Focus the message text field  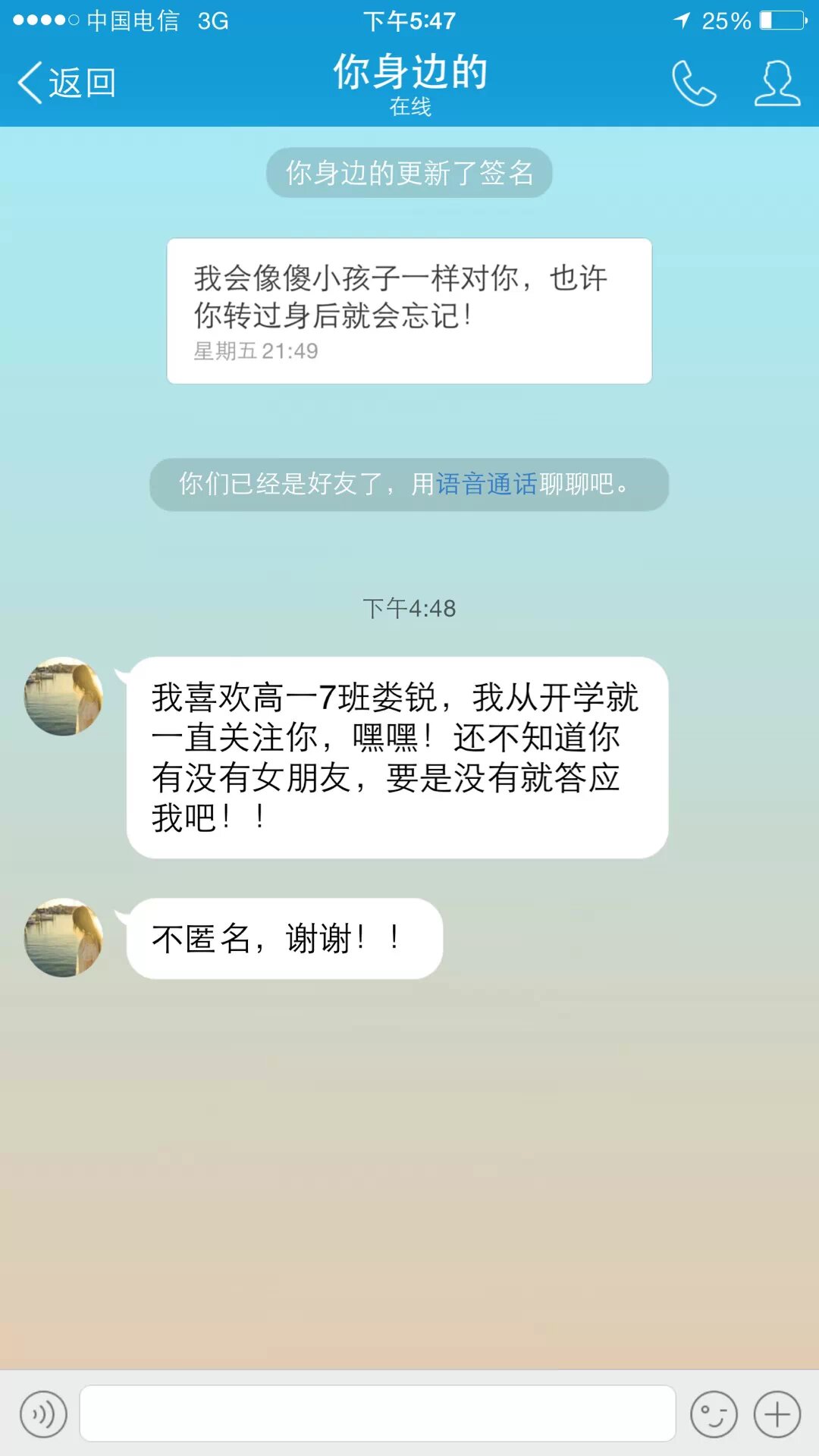[377, 1414]
